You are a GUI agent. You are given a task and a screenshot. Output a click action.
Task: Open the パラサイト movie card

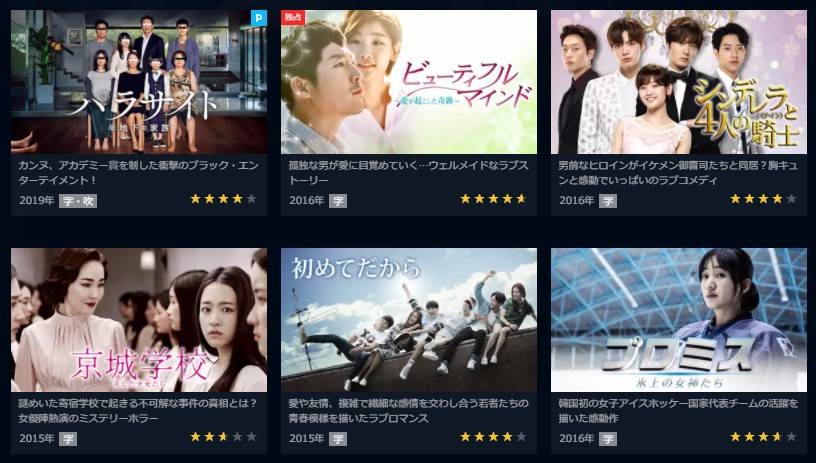[139, 82]
